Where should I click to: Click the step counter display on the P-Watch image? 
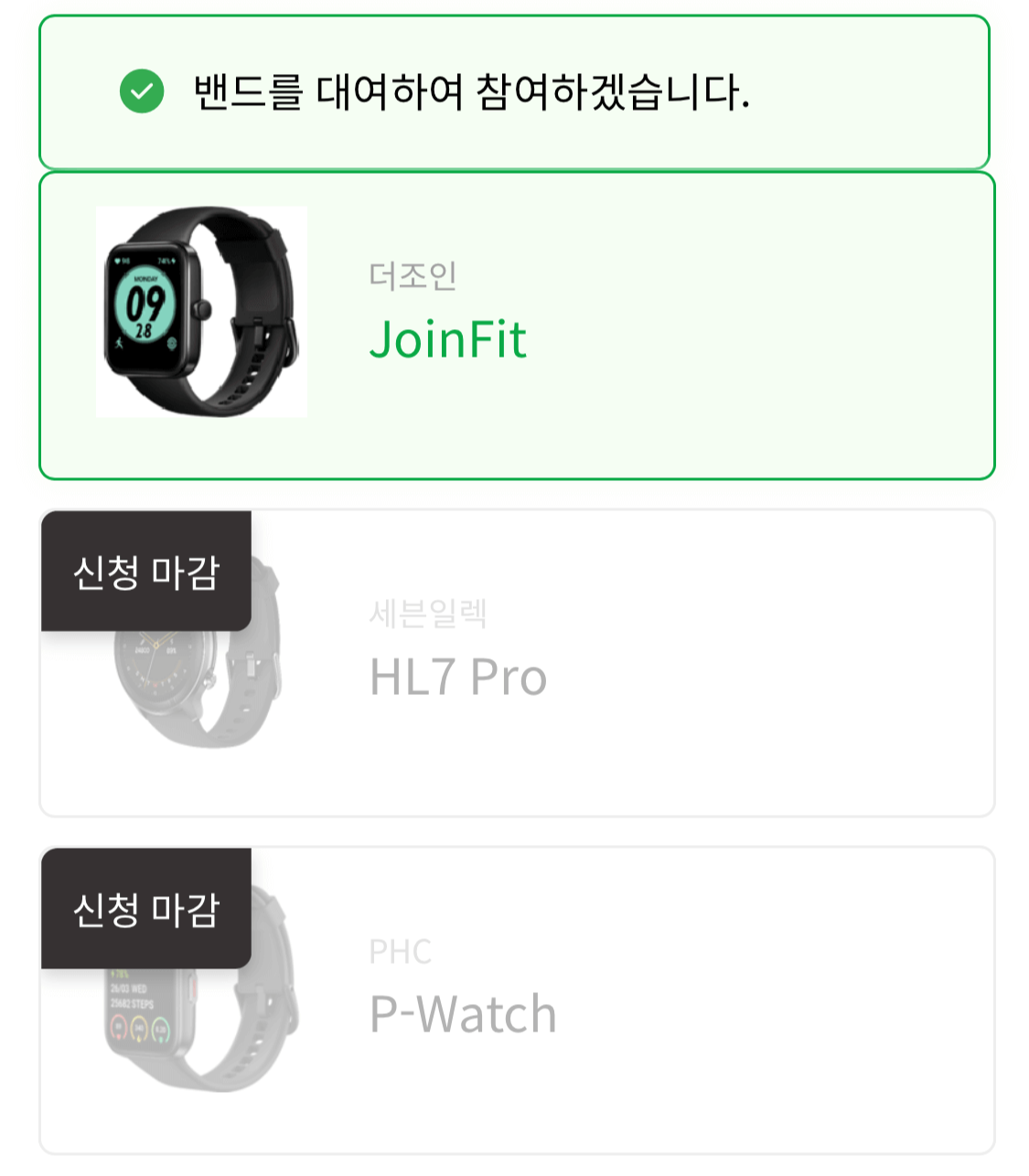click(x=133, y=1001)
